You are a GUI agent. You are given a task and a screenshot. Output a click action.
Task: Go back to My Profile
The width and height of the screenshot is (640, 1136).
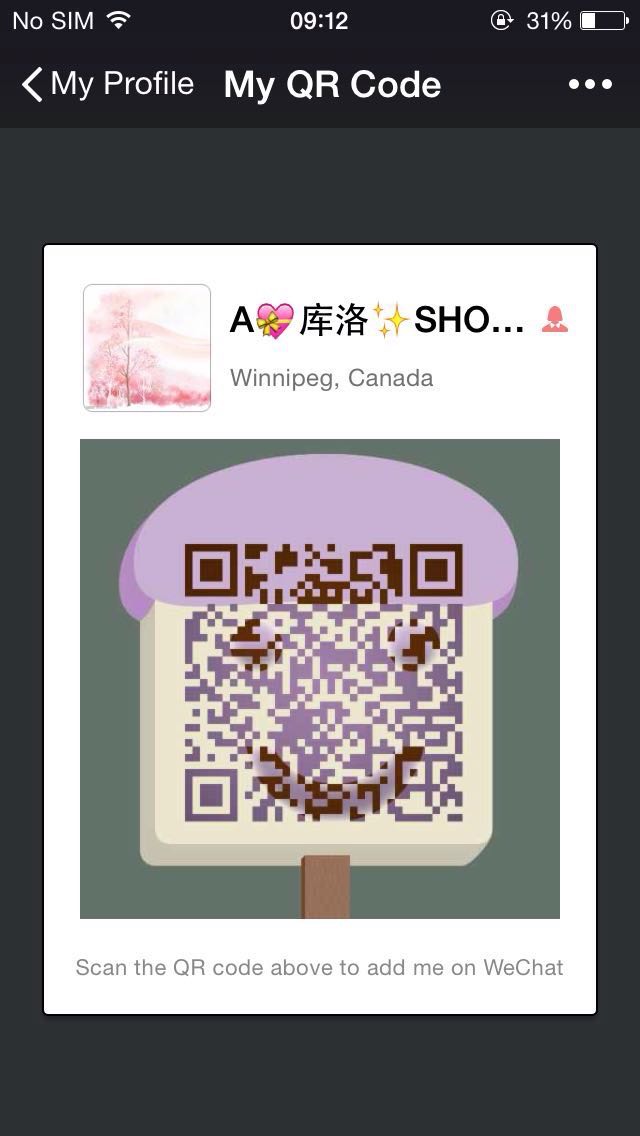pyautogui.click(x=107, y=84)
